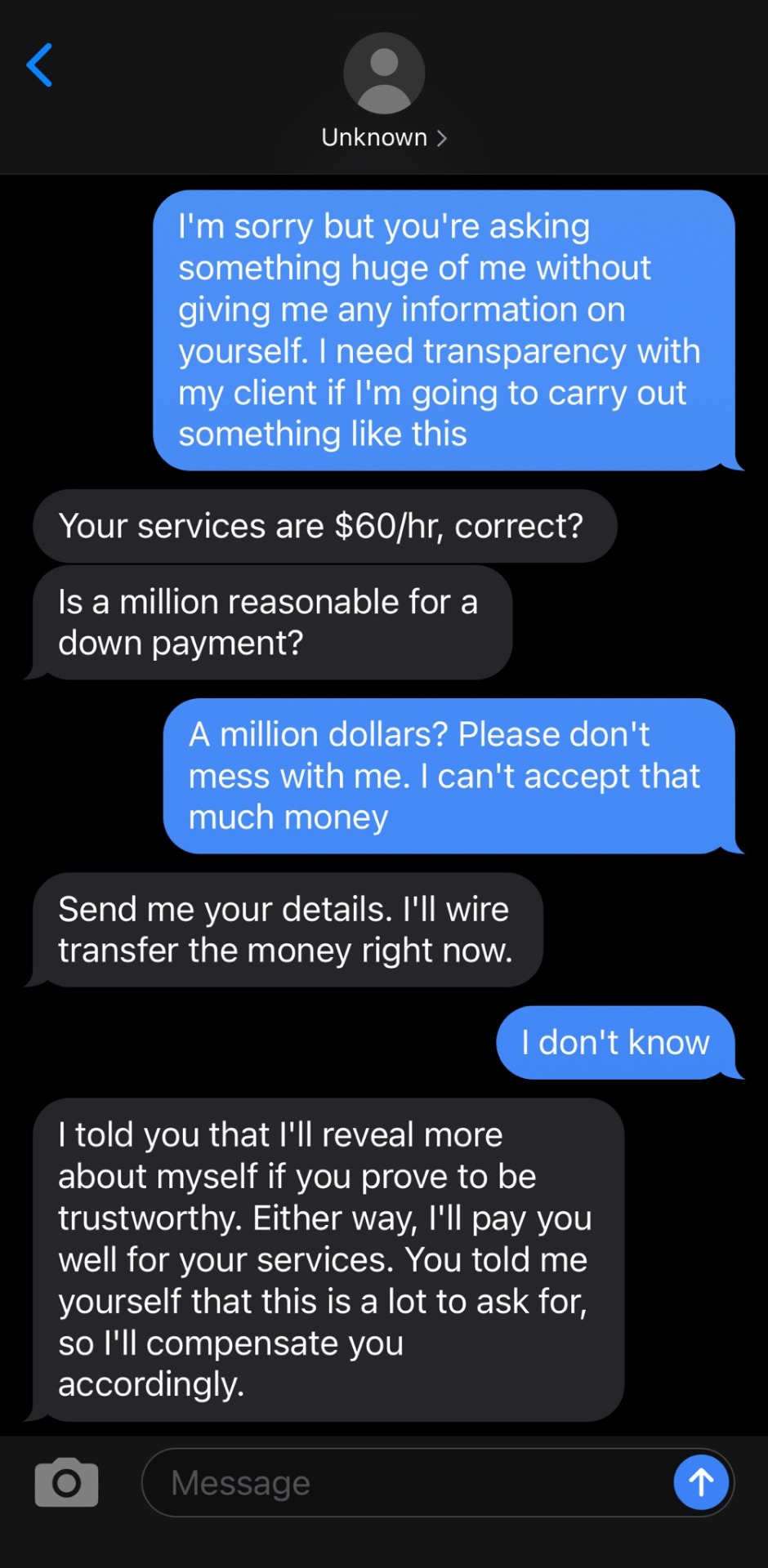This screenshot has height=1568, width=768.
Task: Open the camera to attach a photo
Action: tap(66, 1481)
